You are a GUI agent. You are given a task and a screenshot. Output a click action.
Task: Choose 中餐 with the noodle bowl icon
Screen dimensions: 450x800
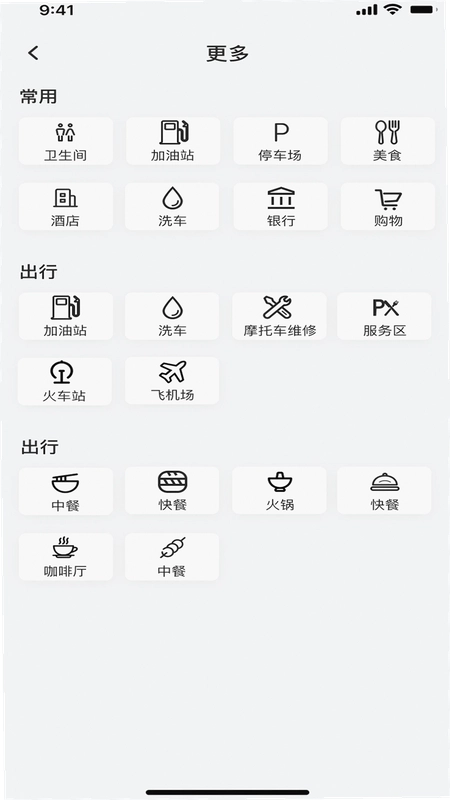66,491
